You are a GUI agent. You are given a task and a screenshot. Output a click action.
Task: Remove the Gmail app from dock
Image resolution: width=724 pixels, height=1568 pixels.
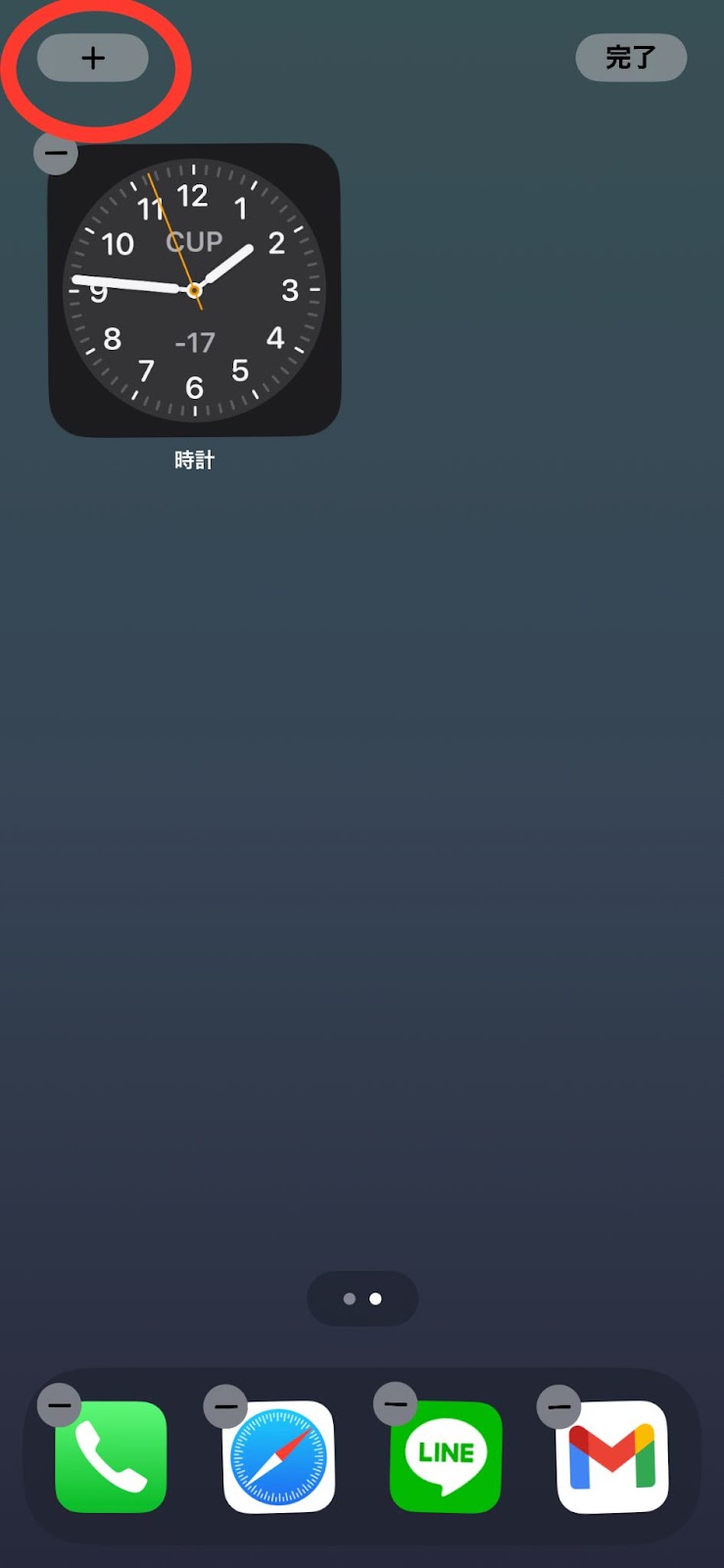[x=558, y=1407]
